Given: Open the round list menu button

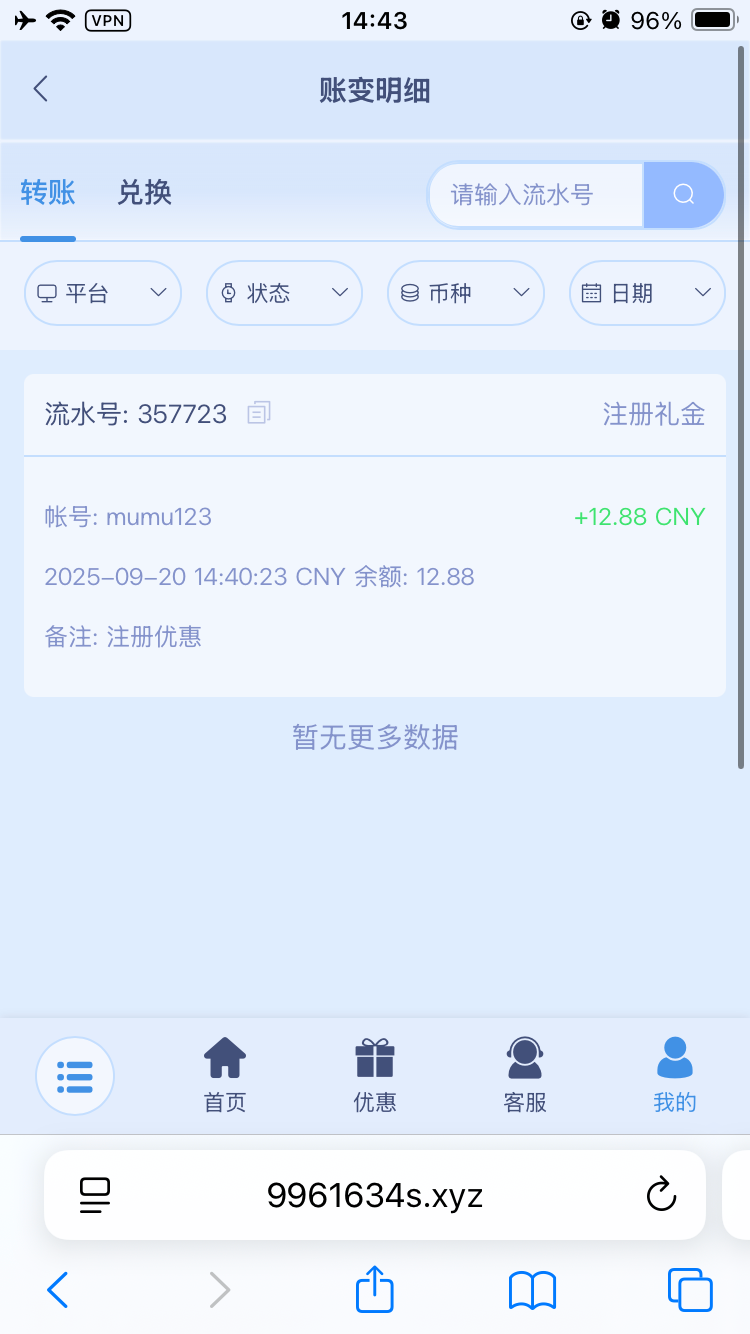Looking at the screenshot, I should coord(75,1076).
